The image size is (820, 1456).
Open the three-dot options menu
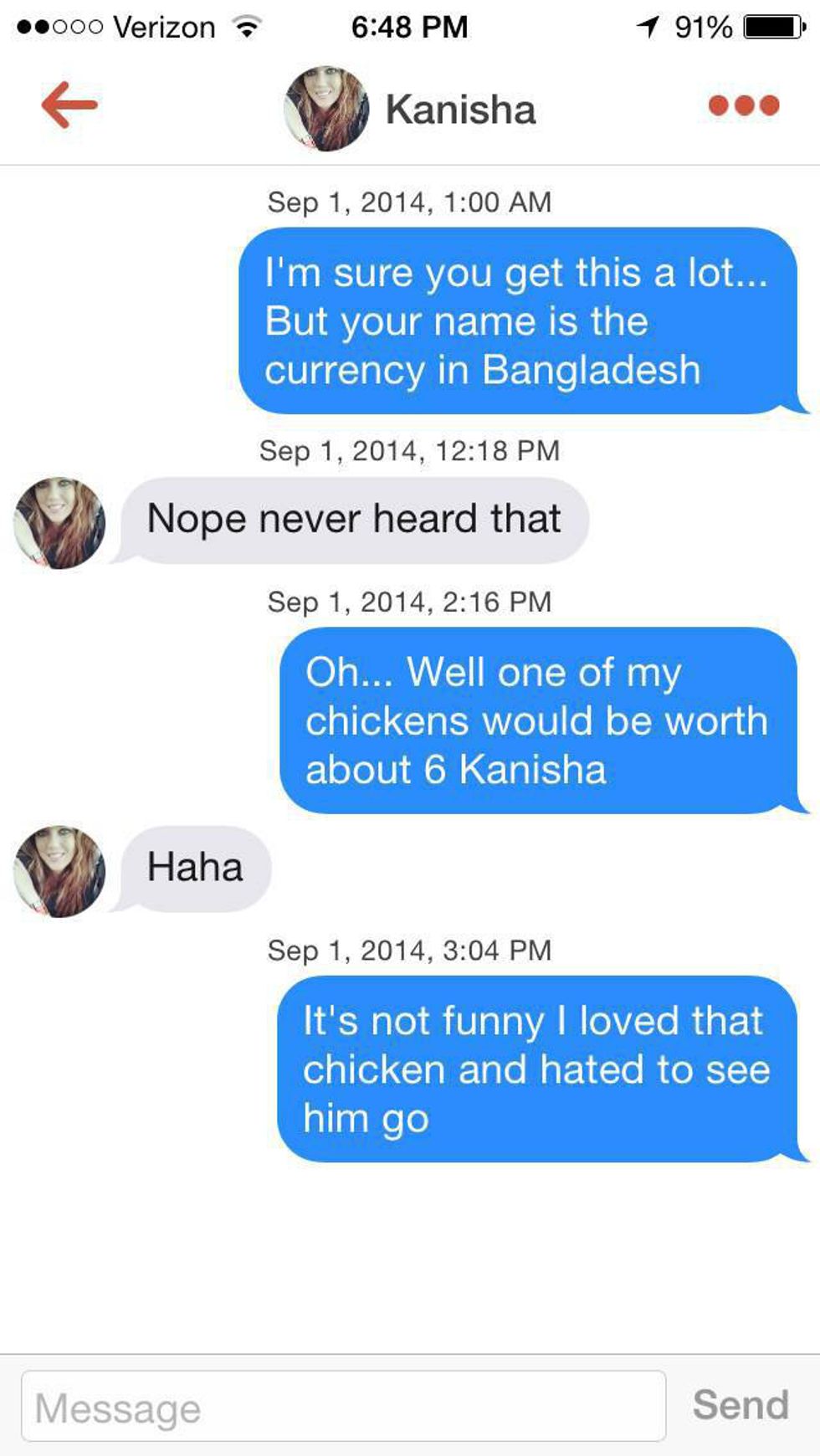coord(743,105)
